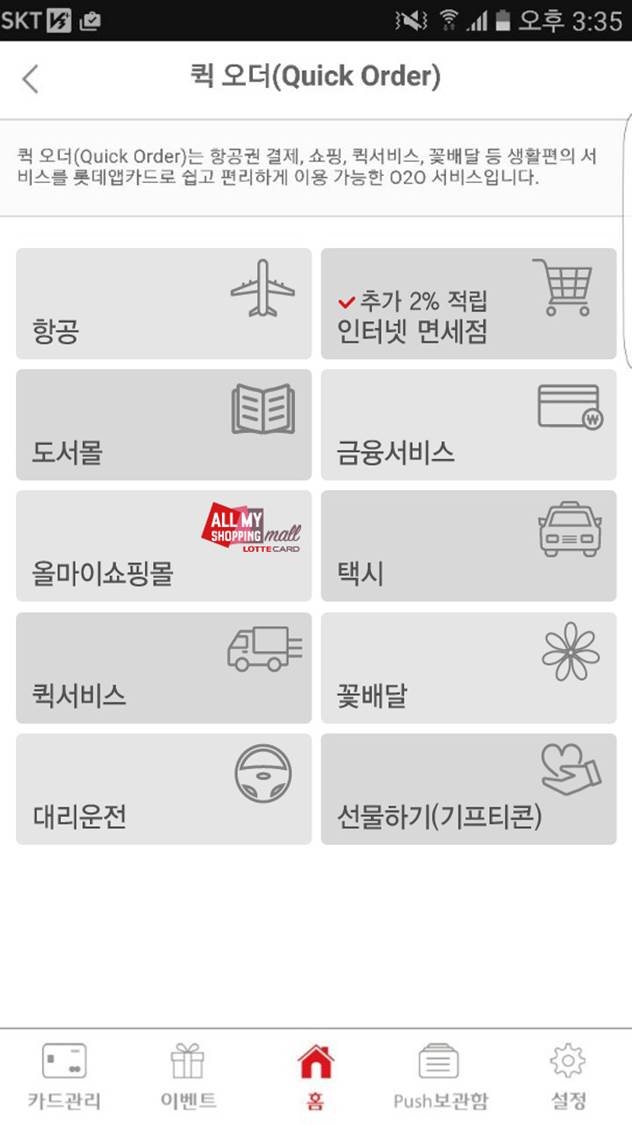Open 올마이쇼핑몰
Image resolution: width=632 pixels, height=1125 pixels.
[x=164, y=546]
